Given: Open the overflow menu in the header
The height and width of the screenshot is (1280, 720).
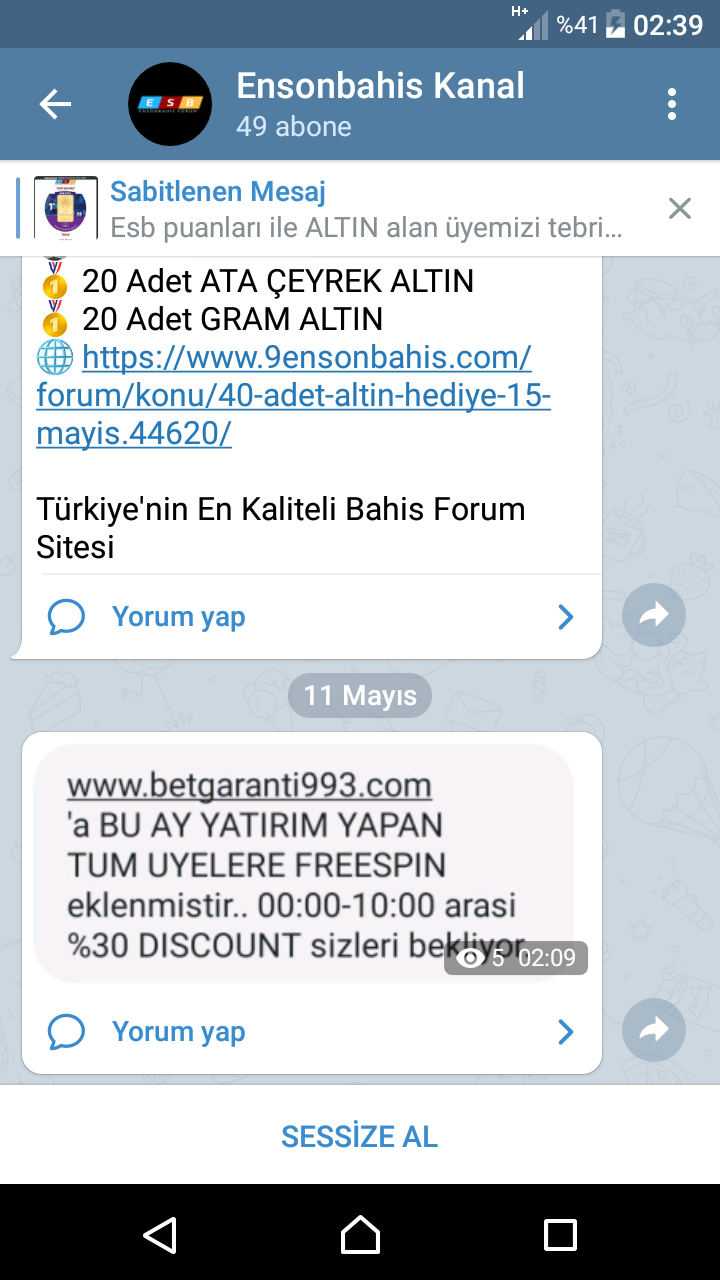Looking at the screenshot, I should tap(672, 104).
